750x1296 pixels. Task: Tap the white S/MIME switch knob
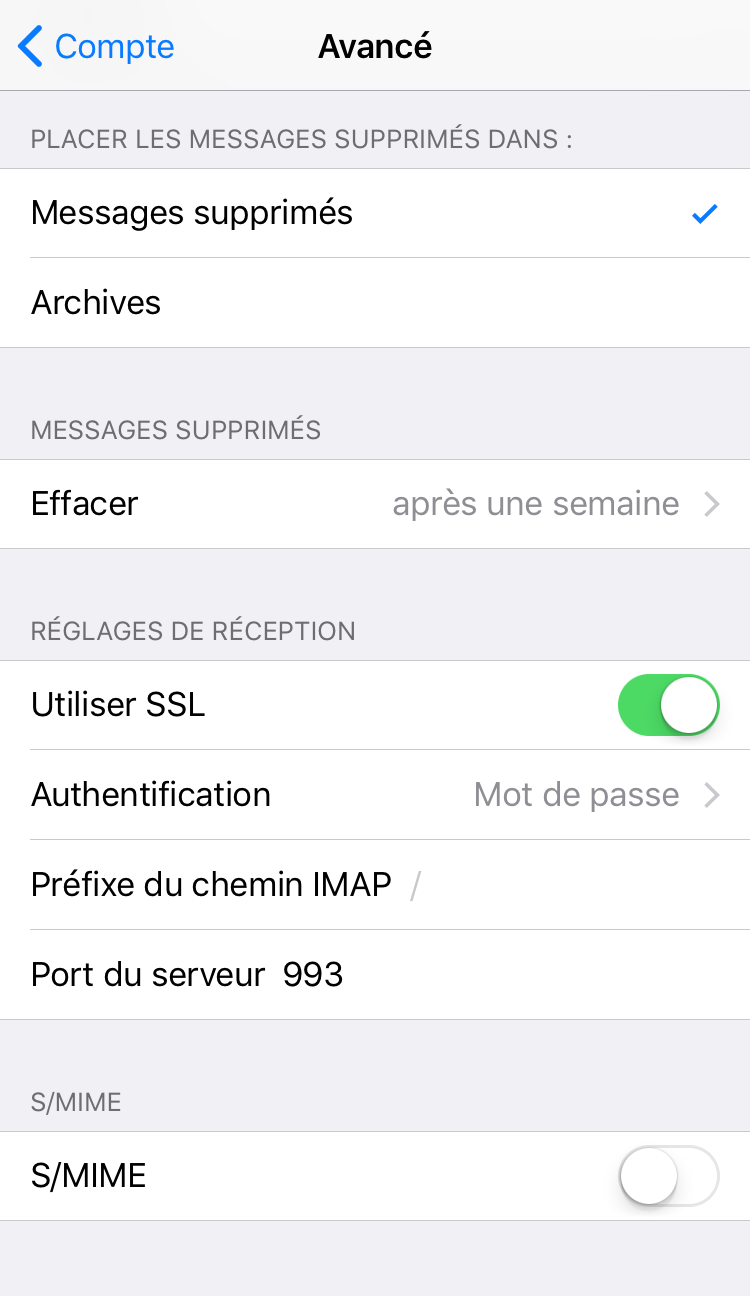coord(649,1176)
